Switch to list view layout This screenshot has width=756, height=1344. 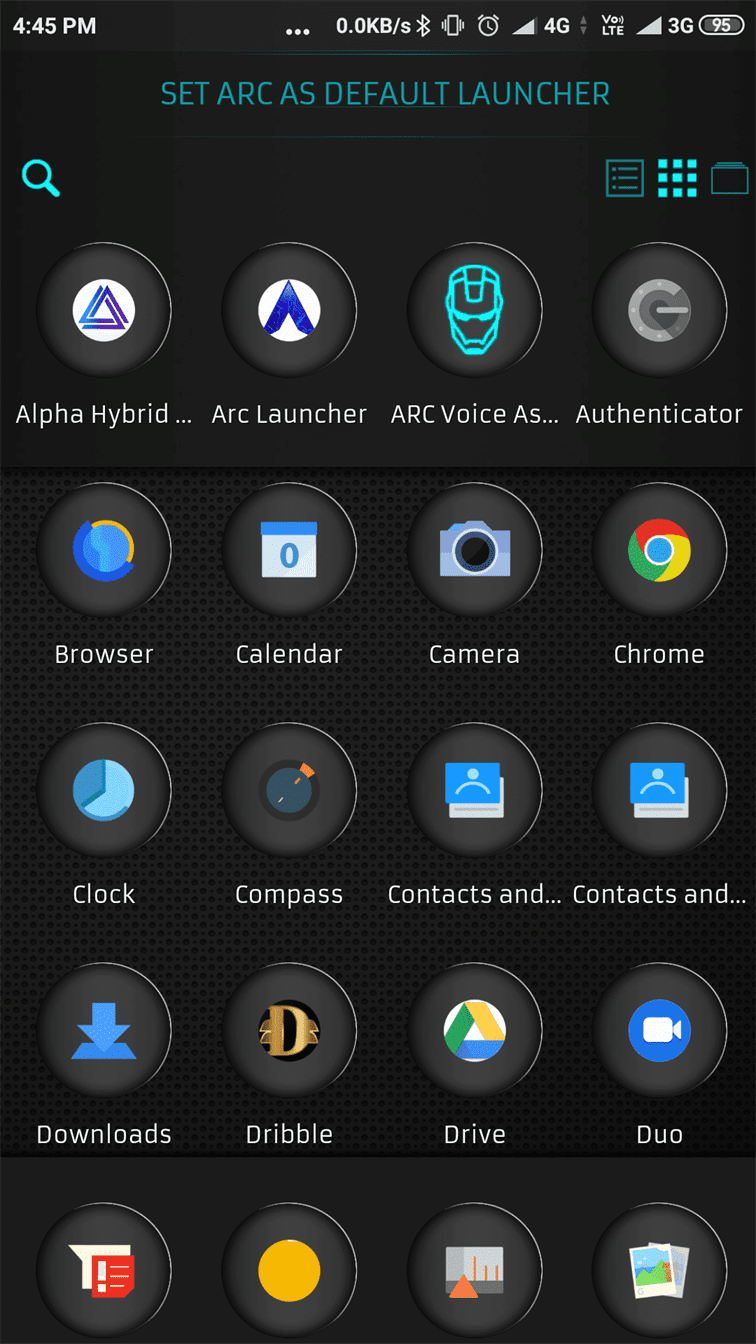click(625, 178)
